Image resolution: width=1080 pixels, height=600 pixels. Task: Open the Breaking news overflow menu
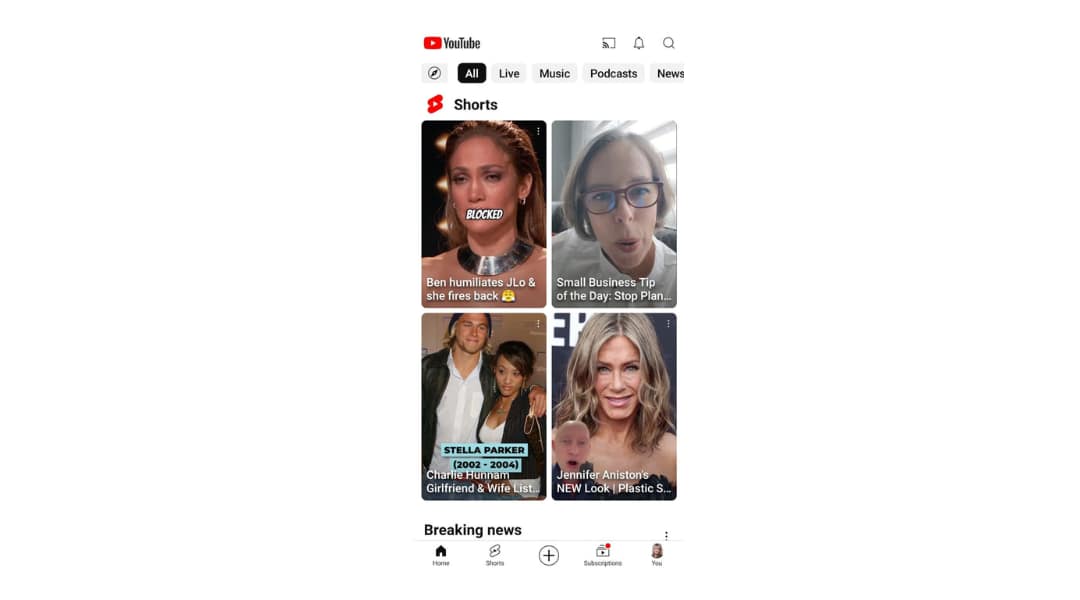pyautogui.click(x=666, y=535)
